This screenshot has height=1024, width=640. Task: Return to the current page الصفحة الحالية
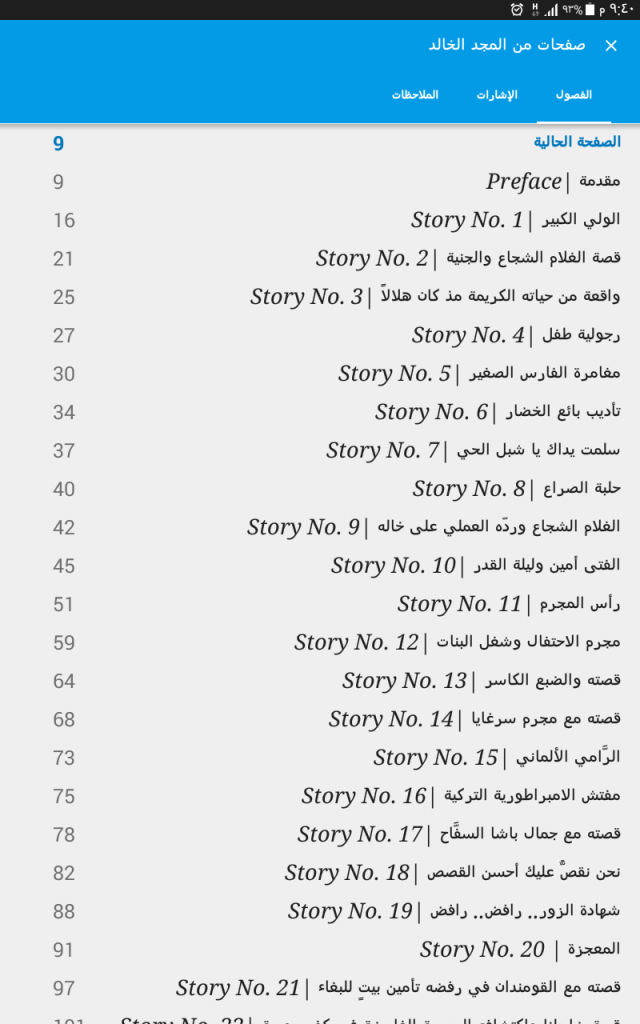(x=320, y=143)
